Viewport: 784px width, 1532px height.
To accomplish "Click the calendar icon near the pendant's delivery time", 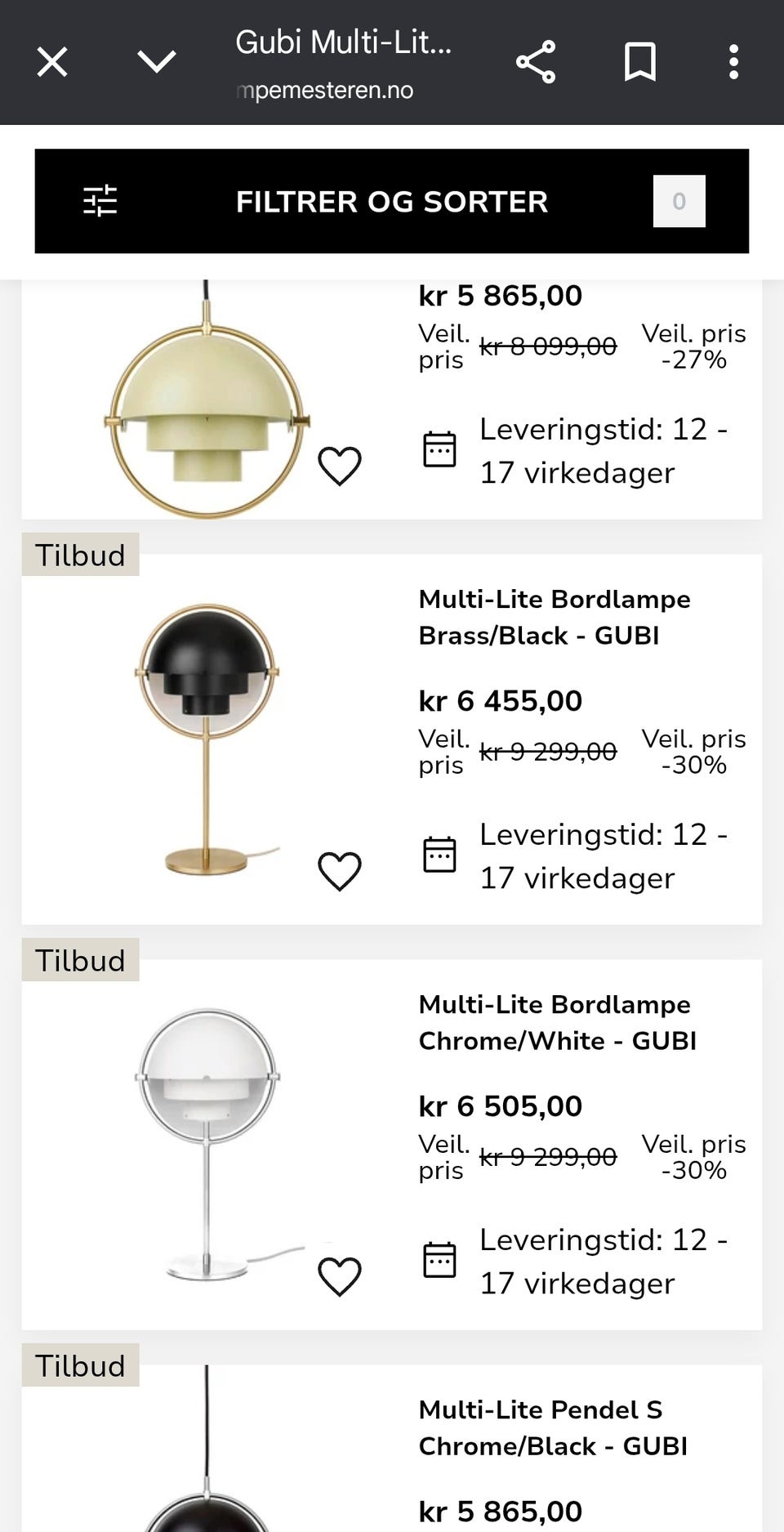I will 440,449.
